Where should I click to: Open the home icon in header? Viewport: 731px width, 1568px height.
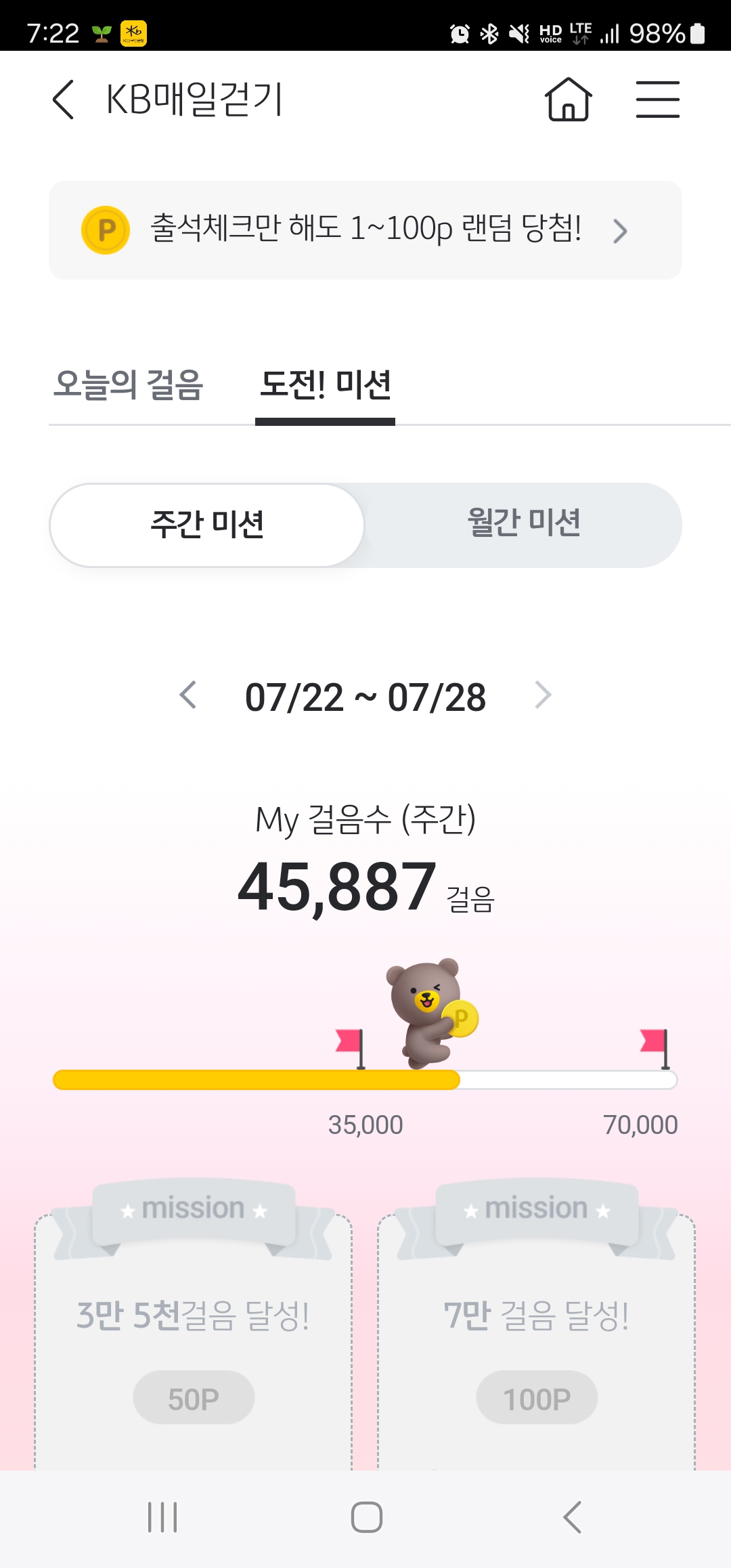pos(568,100)
